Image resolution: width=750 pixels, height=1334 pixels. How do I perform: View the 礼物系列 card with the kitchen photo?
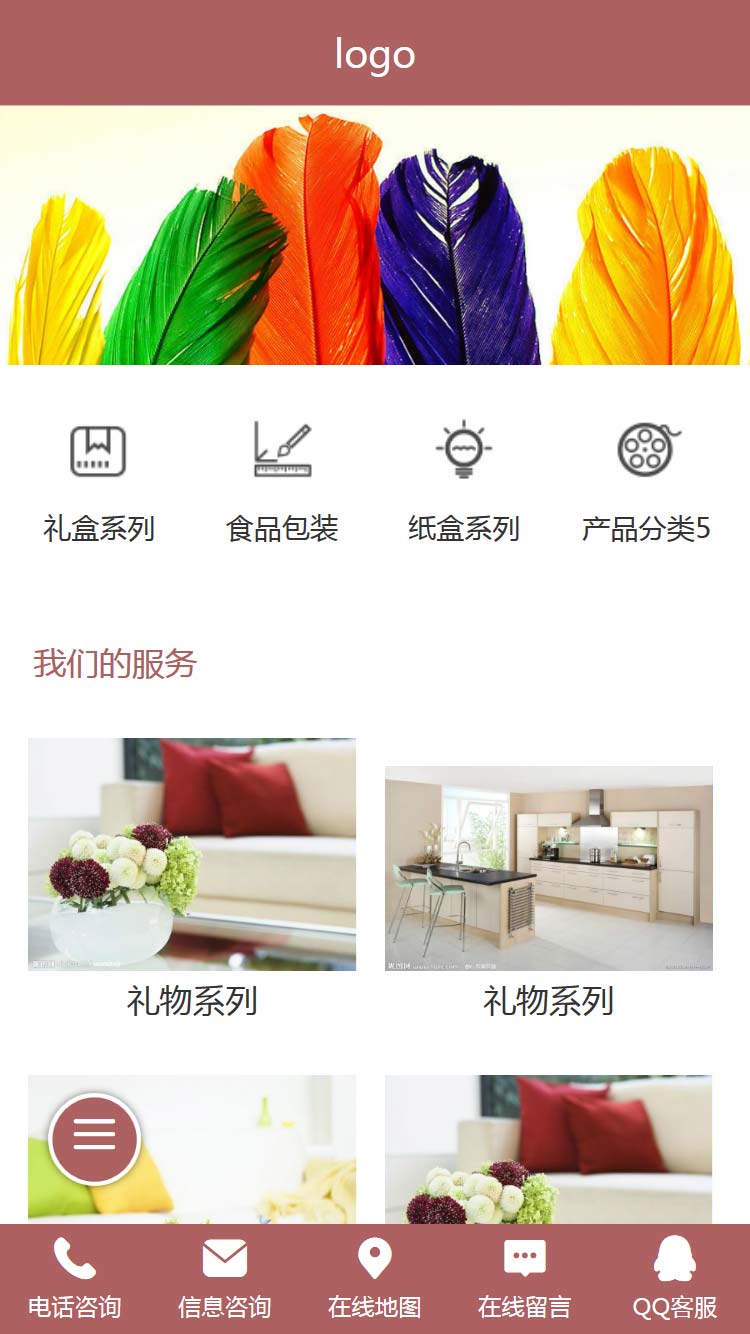coord(549,868)
